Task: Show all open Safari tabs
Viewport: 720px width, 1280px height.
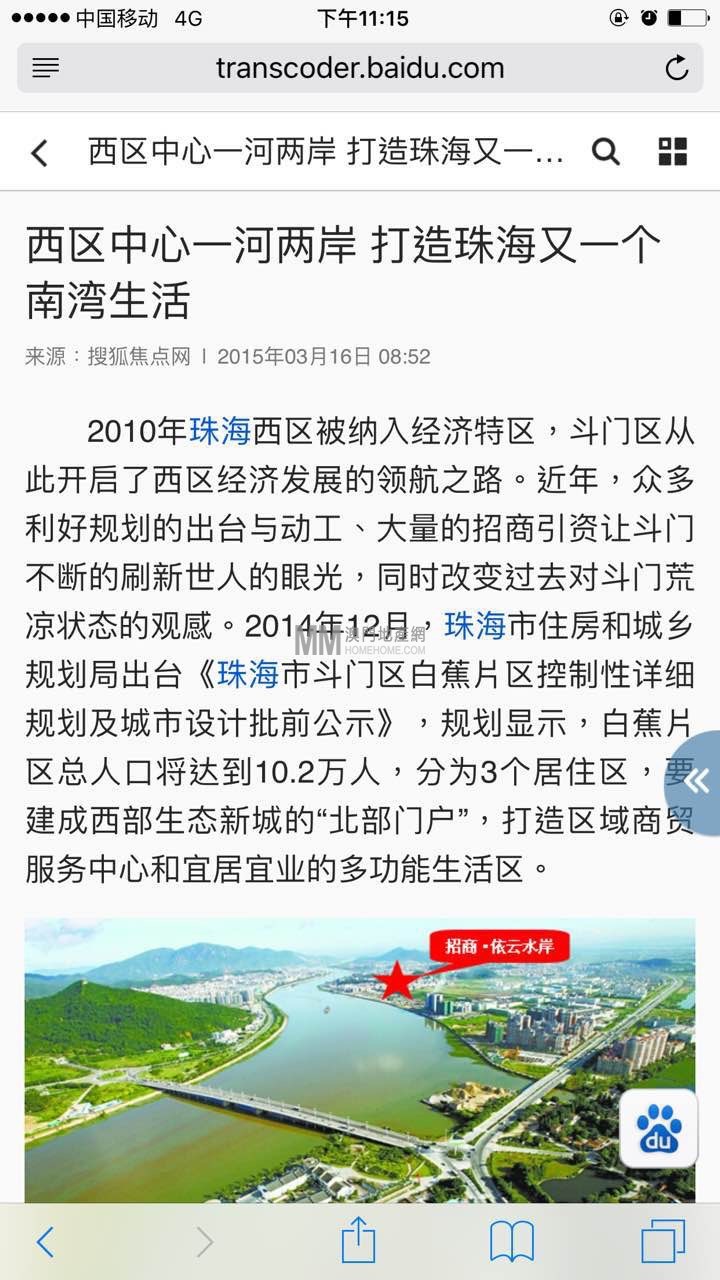Action: (663, 1242)
